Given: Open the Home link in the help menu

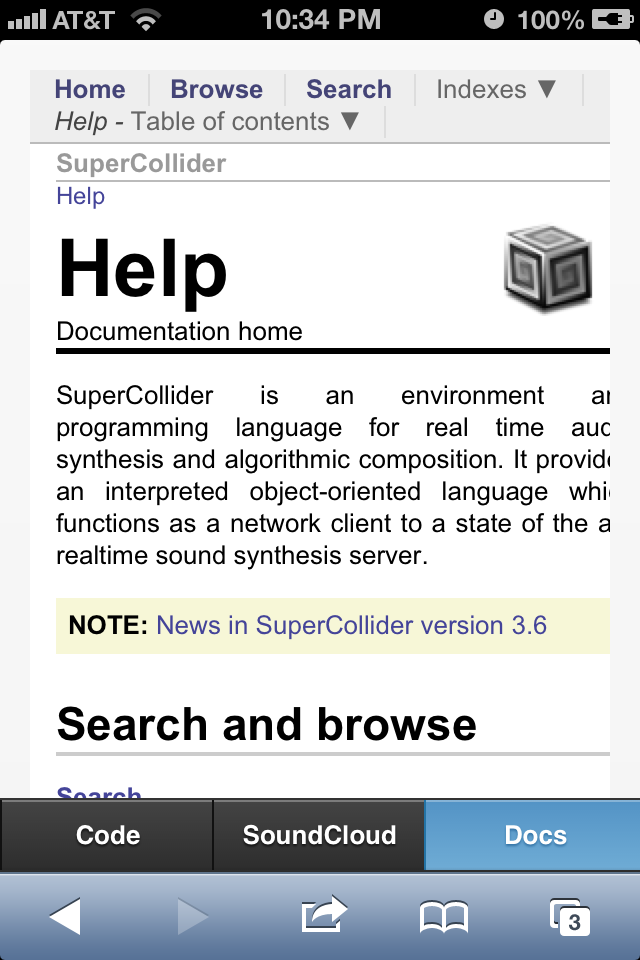Looking at the screenshot, I should click(x=90, y=90).
